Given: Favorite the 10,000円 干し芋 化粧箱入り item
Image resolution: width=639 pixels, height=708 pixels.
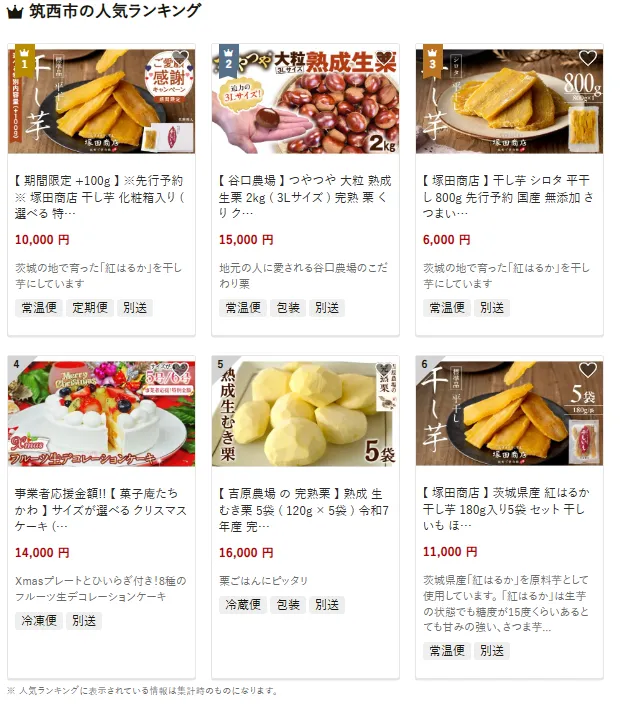Looking at the screenshot, I should pos(180,58).
